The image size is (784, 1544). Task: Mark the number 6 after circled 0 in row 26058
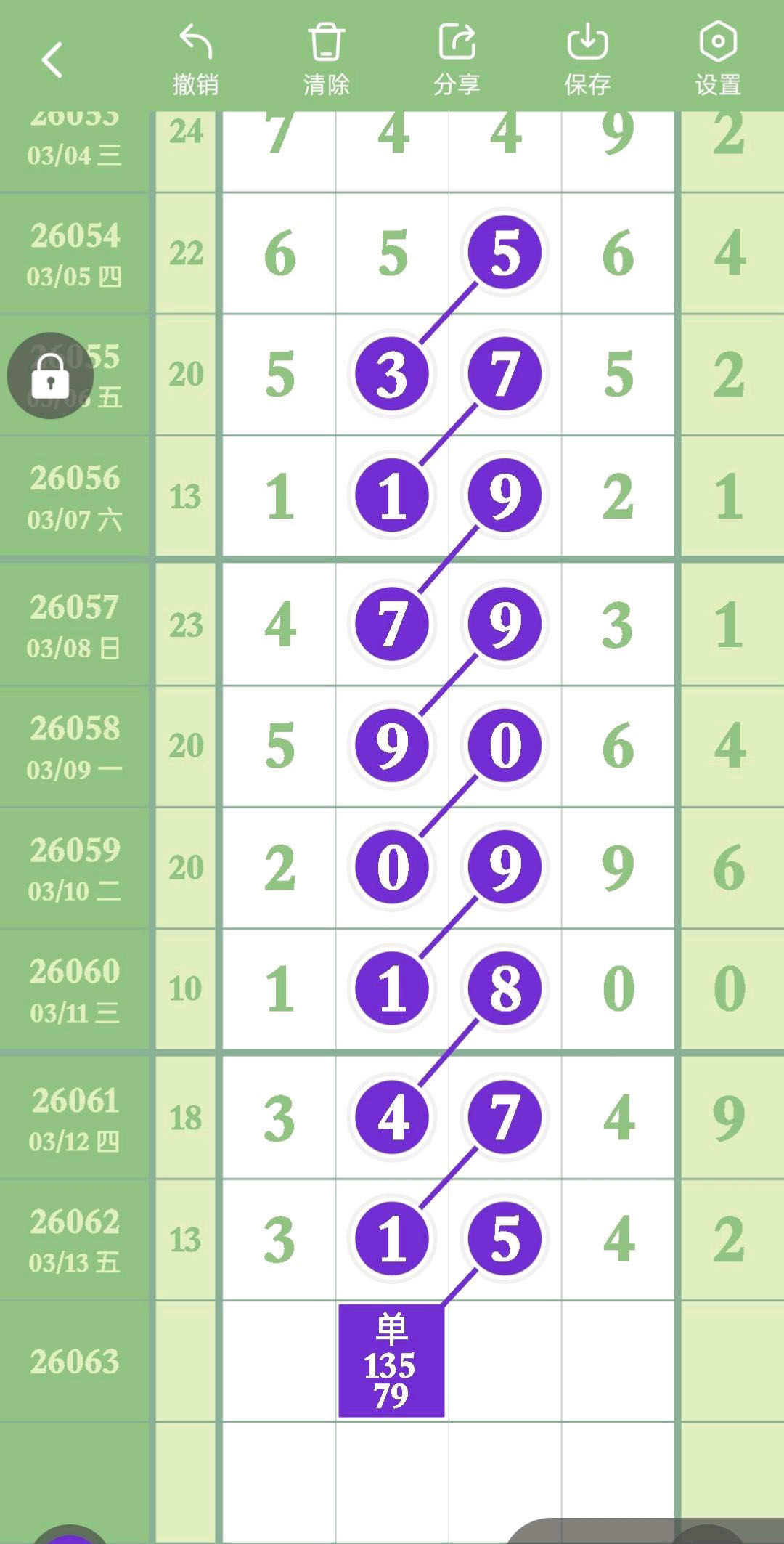618,746
